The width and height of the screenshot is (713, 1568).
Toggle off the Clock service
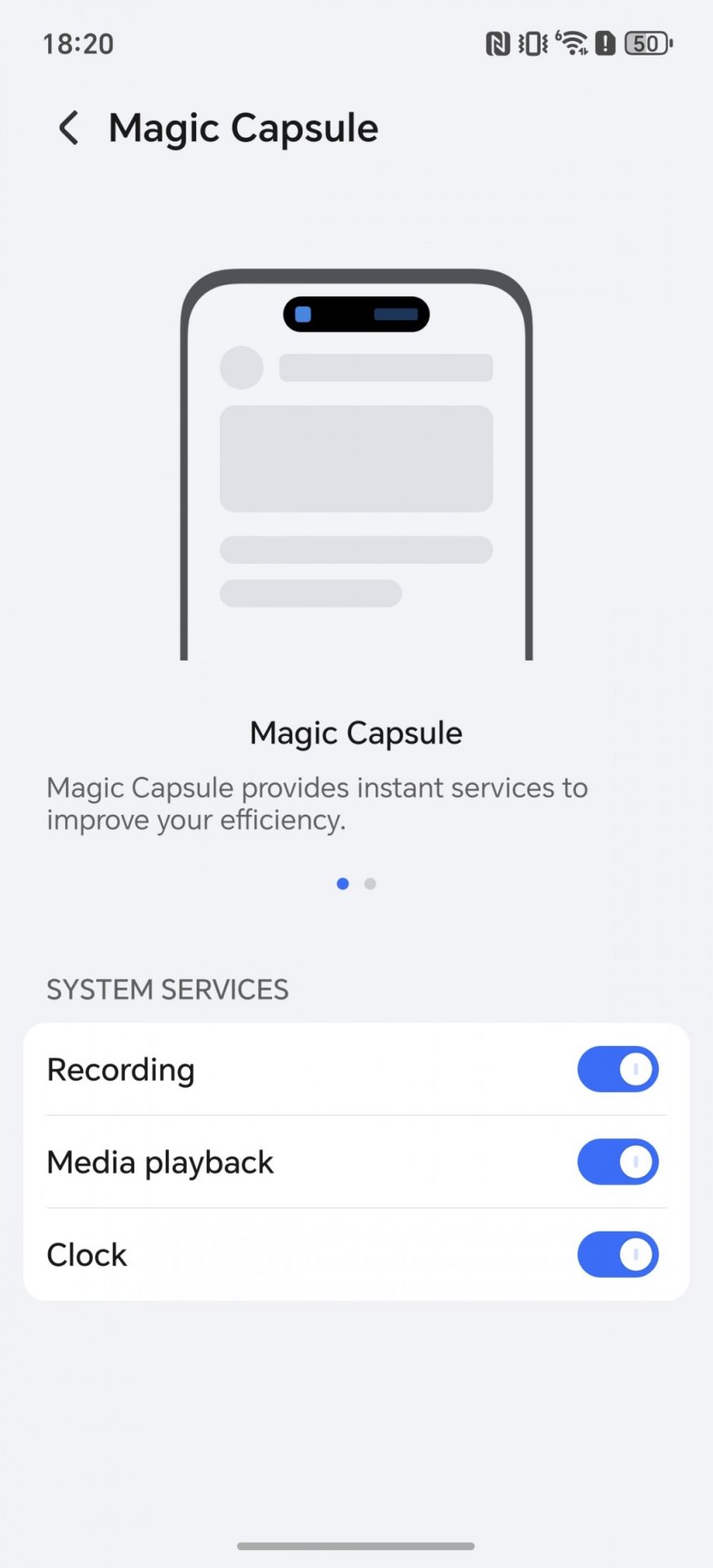coord(617,1254)
